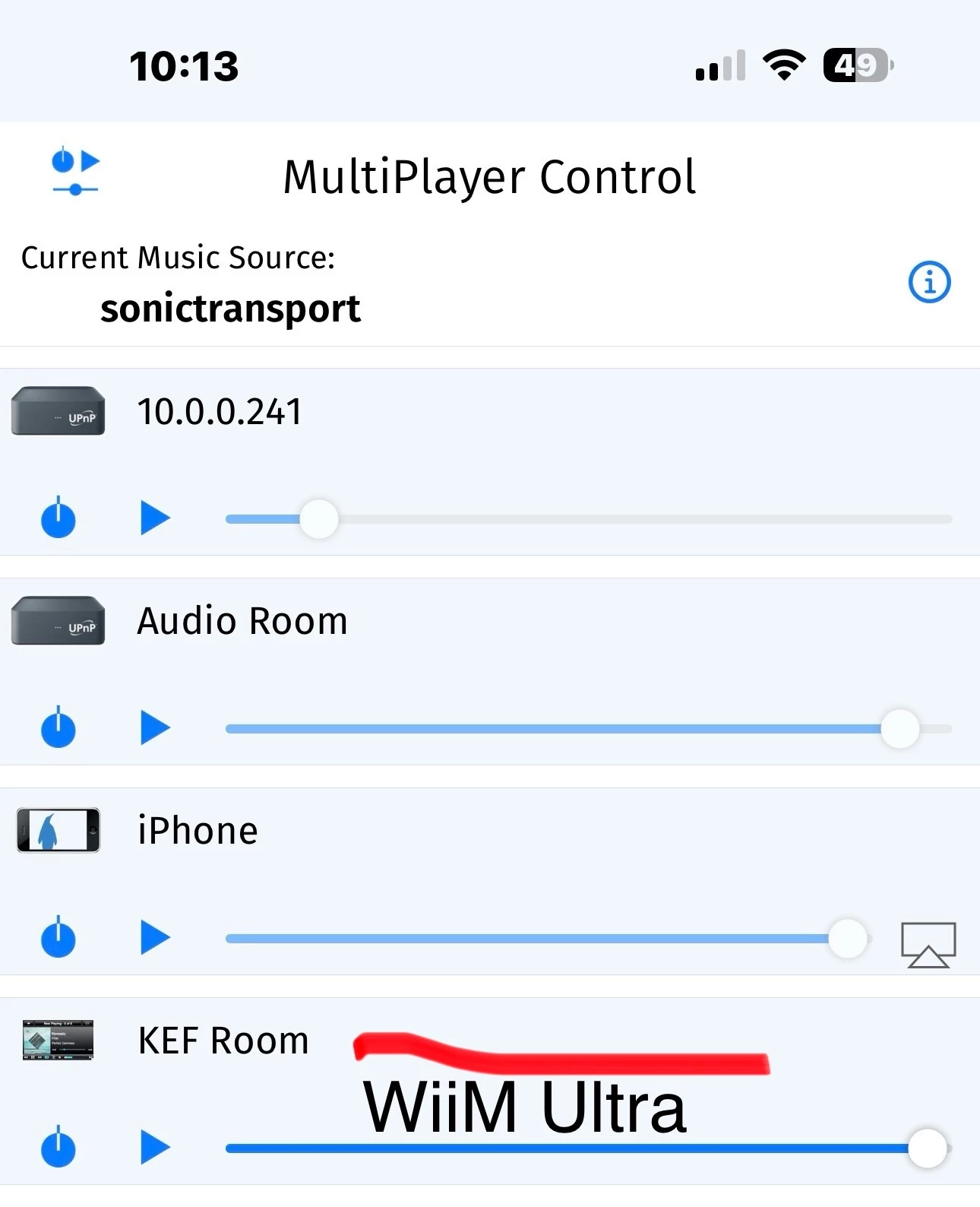This screenshot has height=1207, width=980.
Task: Open AirPlay options for the iPhone
Action: pyautogui.click(x=928, y=945)
